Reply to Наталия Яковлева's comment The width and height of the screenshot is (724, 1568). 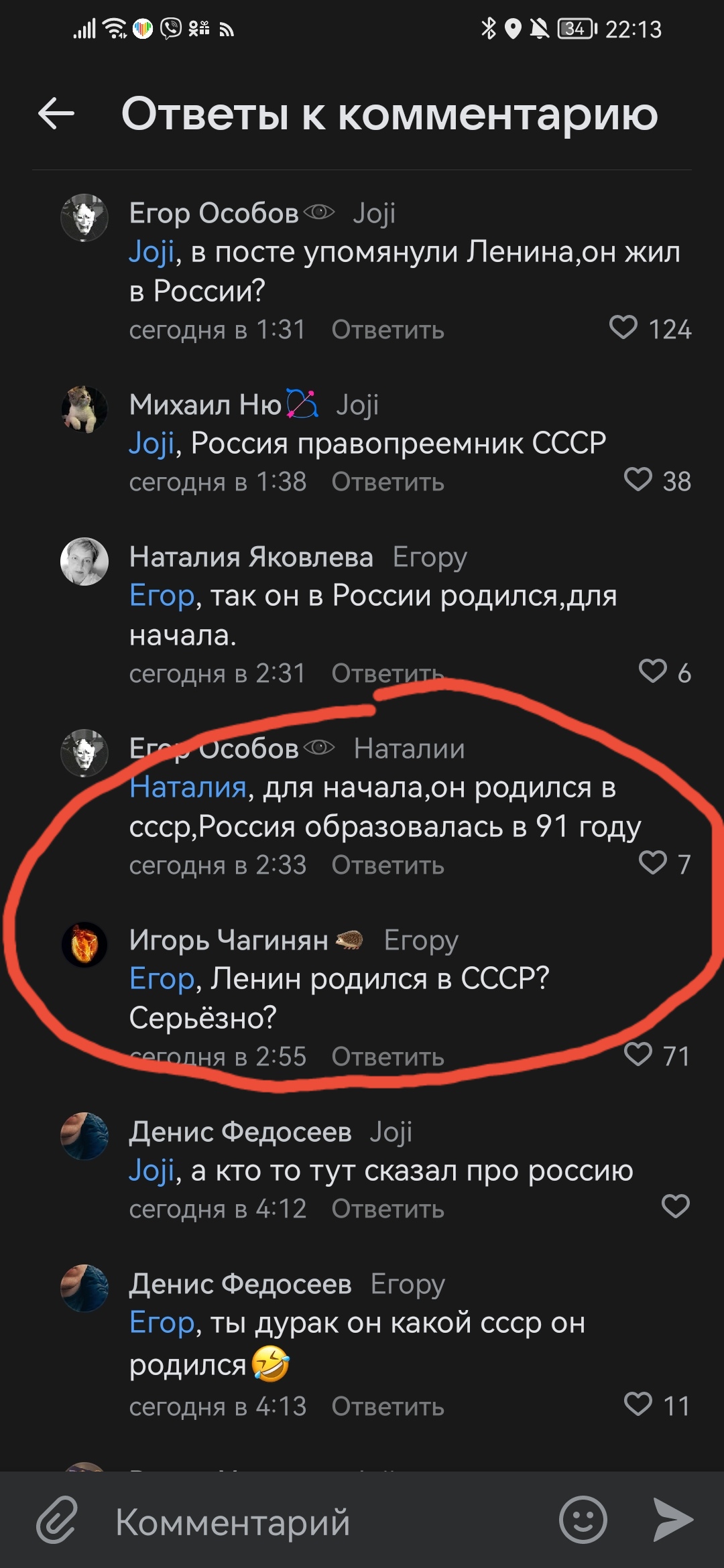[x=387, y=673]
